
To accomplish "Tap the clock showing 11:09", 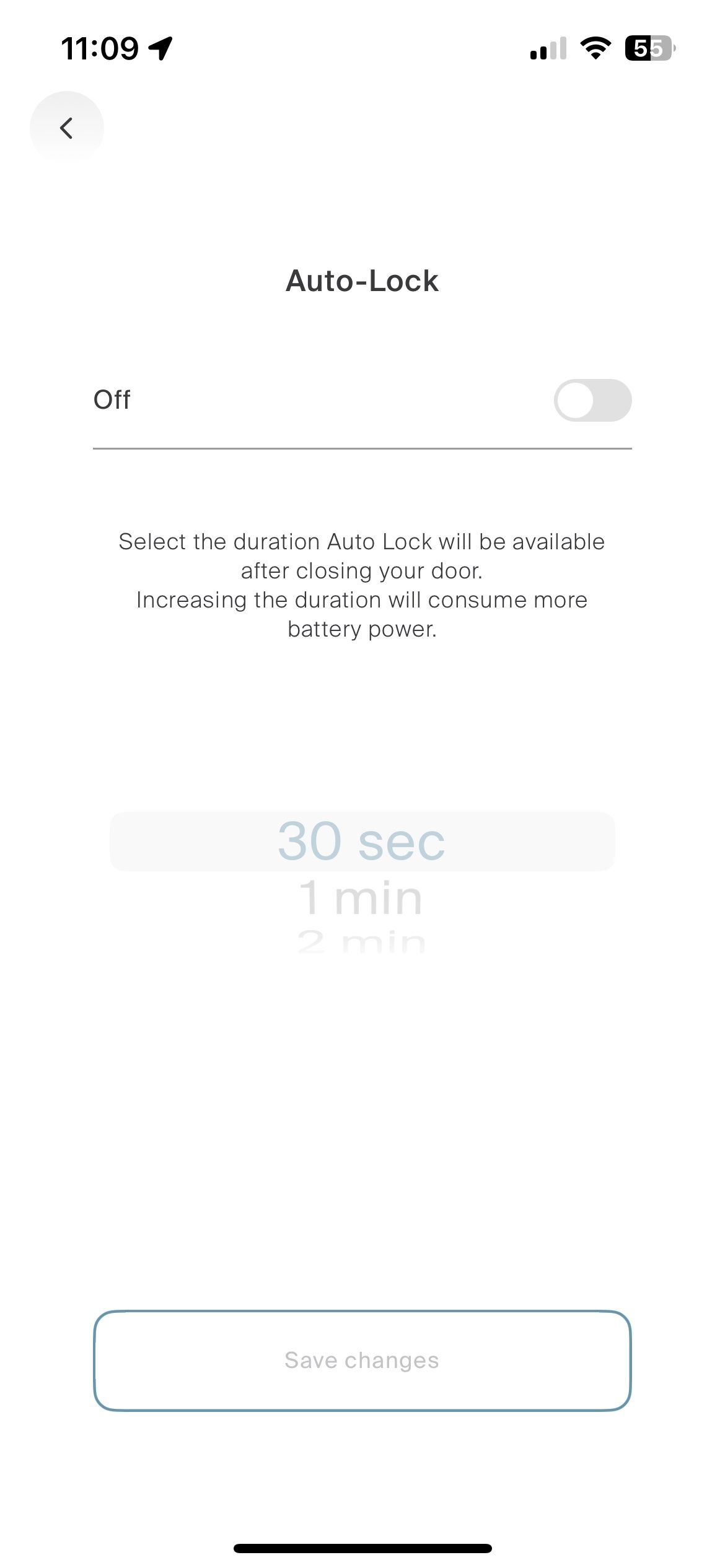I will (x=102, y=47).
